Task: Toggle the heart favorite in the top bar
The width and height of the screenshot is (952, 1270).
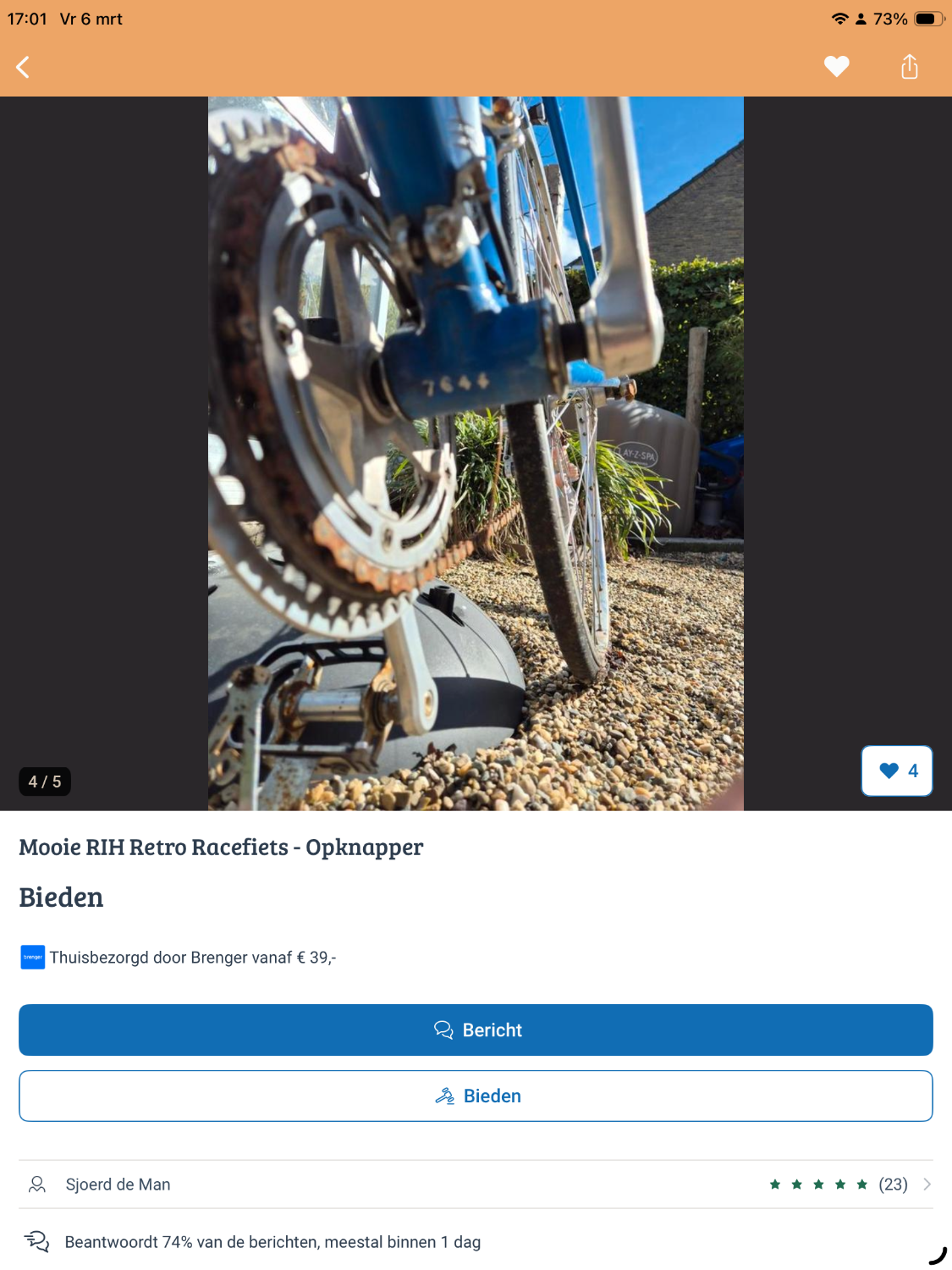Action: (x=836, y=66)
